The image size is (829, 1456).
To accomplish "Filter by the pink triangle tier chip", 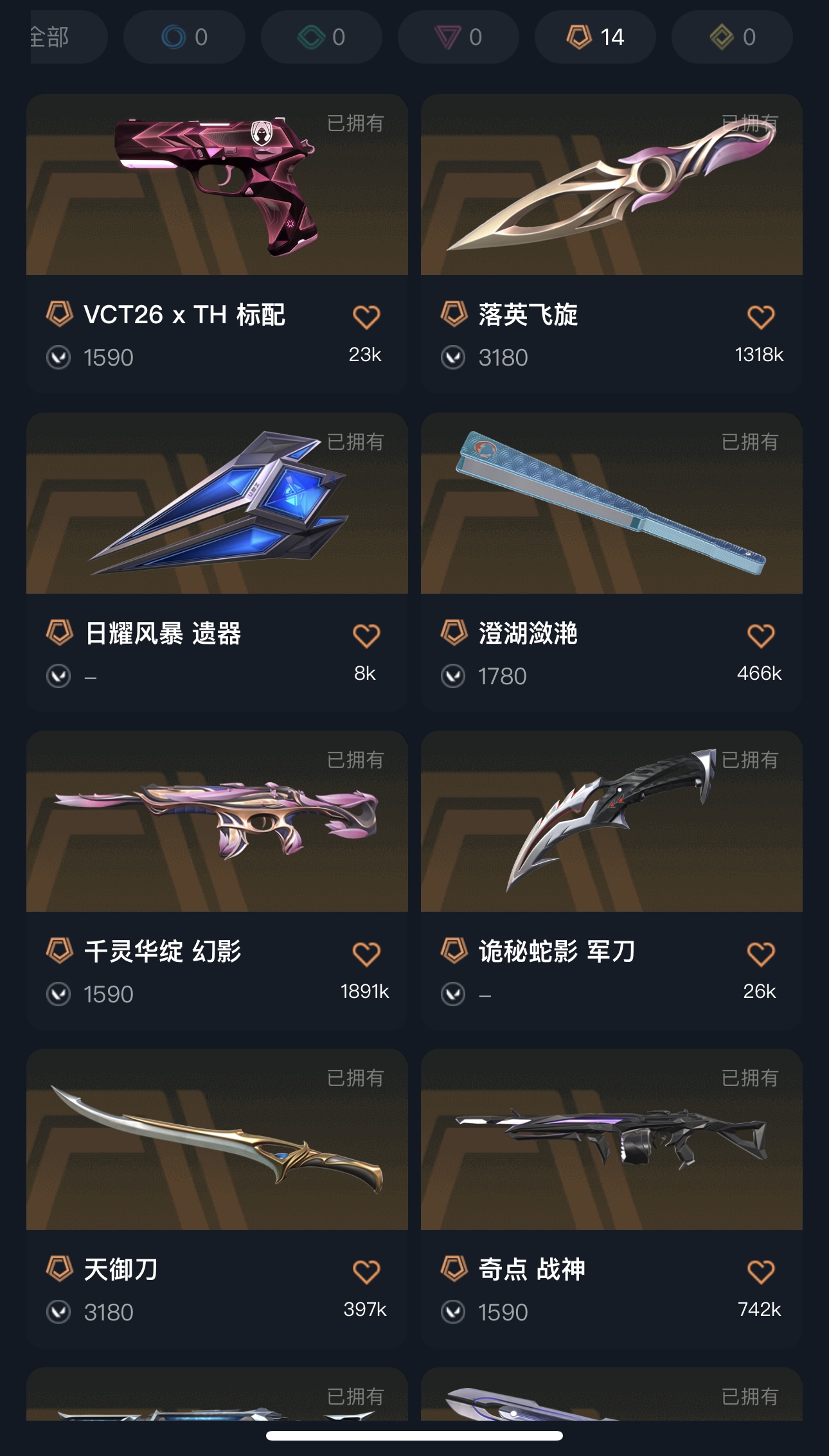I will [x=458, y=37].
